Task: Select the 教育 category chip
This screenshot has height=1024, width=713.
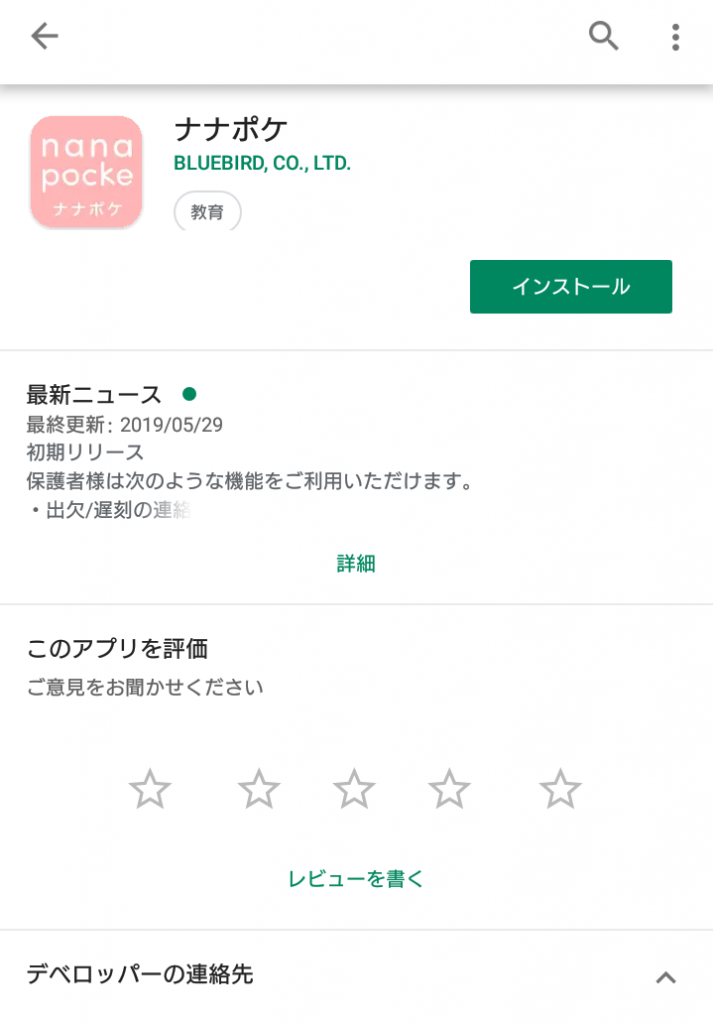Action: tap(208, 212)
